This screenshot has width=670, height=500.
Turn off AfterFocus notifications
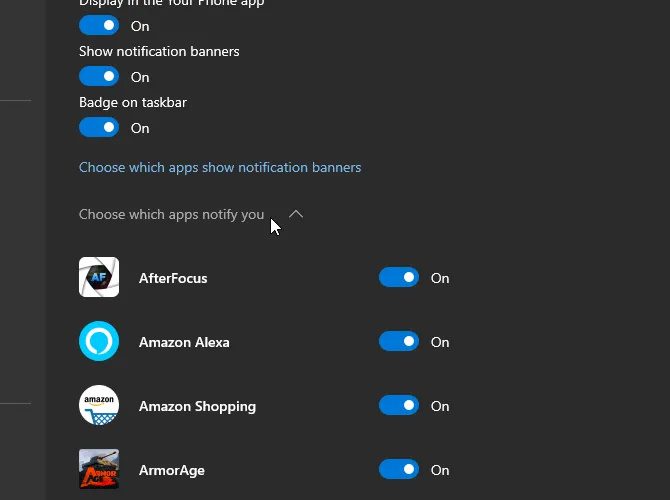pos(398,278)
